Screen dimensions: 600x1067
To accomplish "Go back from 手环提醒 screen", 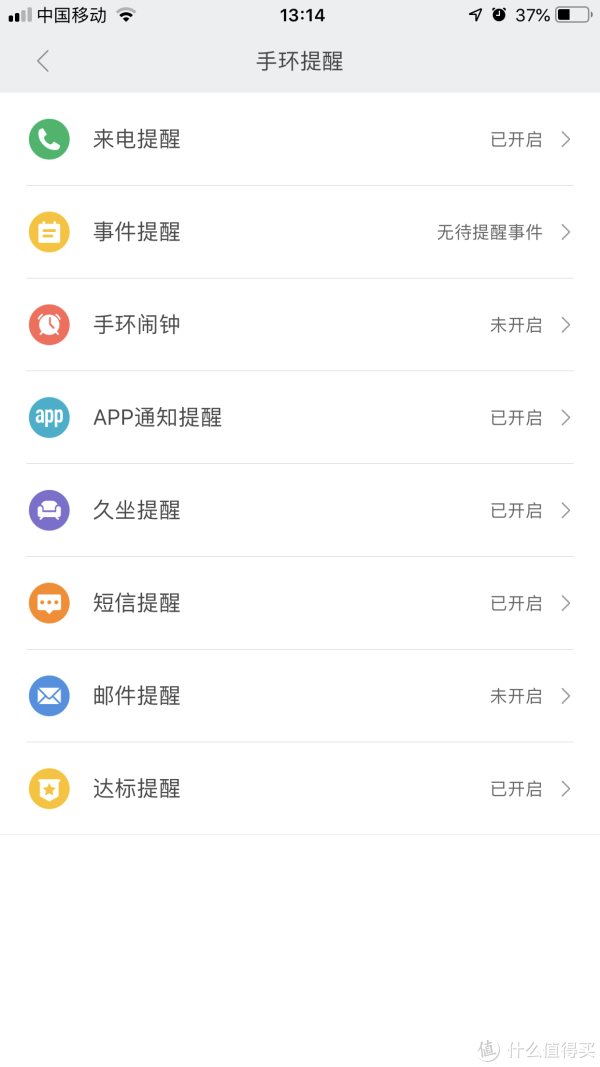I will pyautogui.click(x=43, y=61).
